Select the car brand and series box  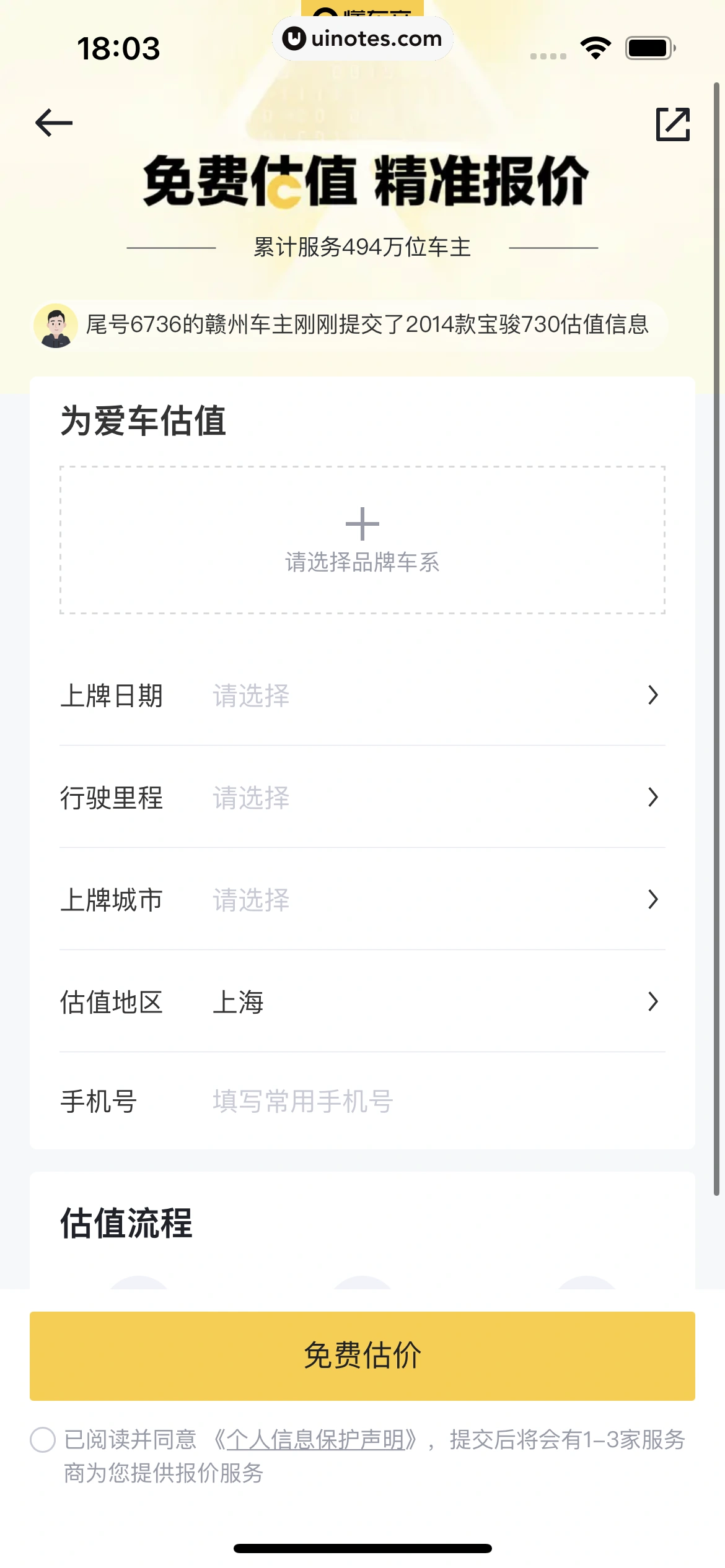pyautogui.click(x=362, y=540)
